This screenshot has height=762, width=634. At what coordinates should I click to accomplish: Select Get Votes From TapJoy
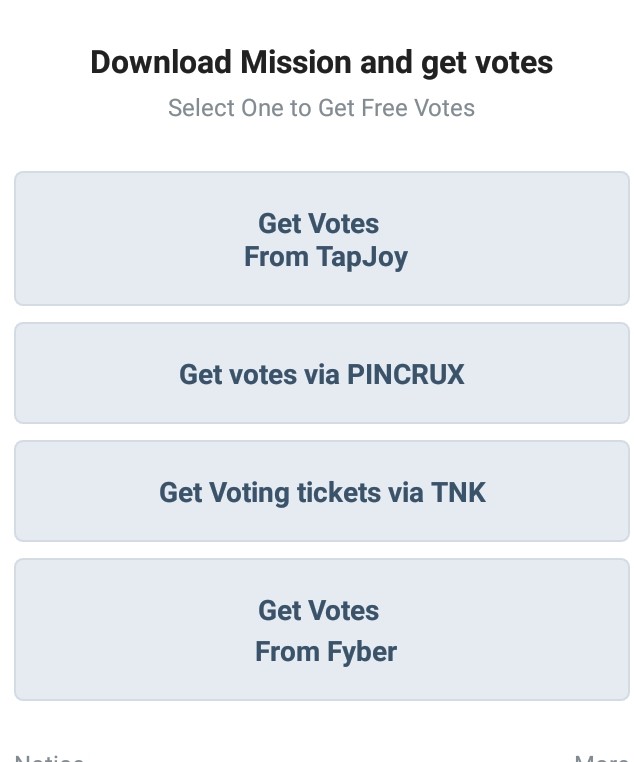pyautogui.click(x=322, y=239)
